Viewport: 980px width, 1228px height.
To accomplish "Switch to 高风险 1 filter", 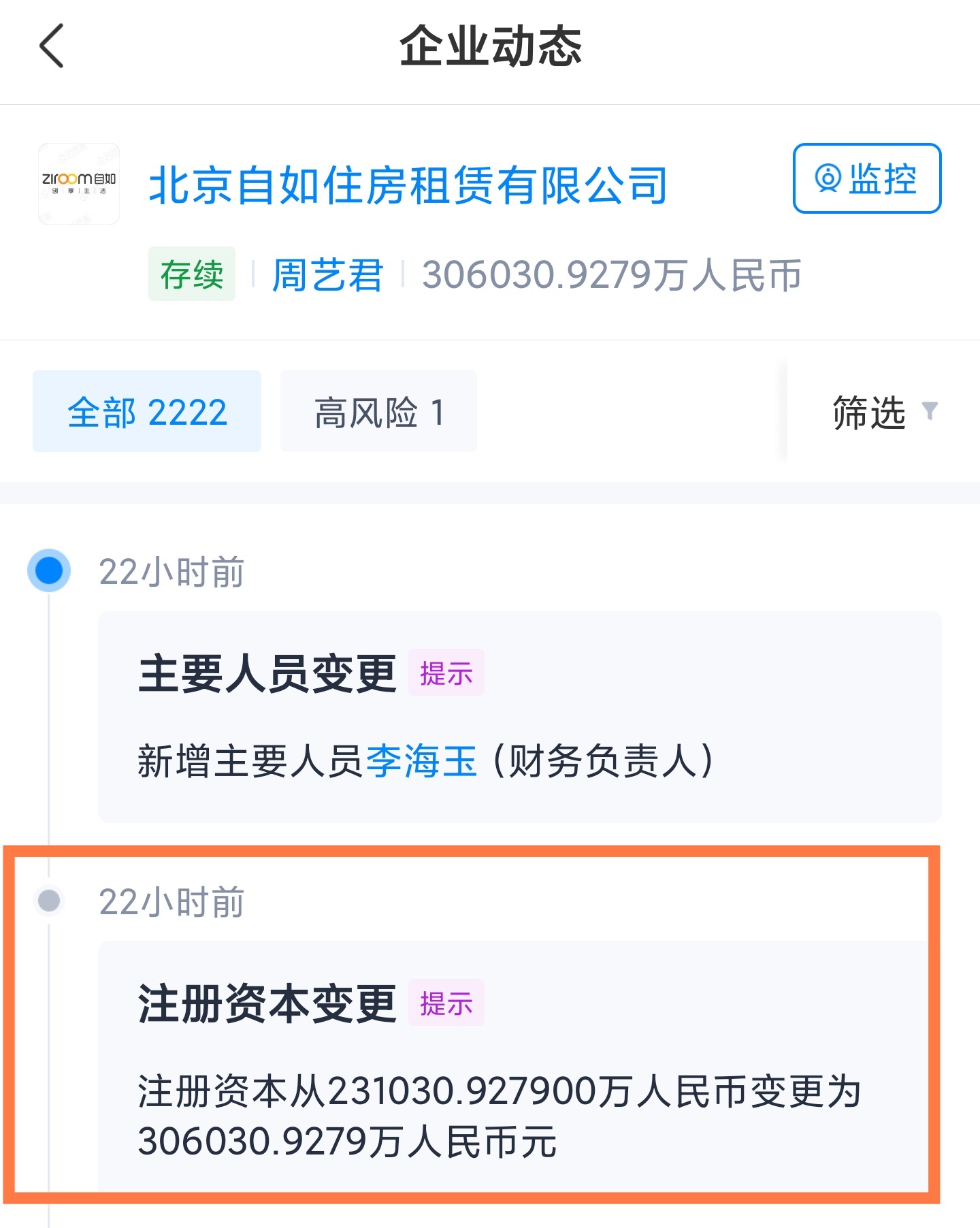I will [x=378, y=412].
